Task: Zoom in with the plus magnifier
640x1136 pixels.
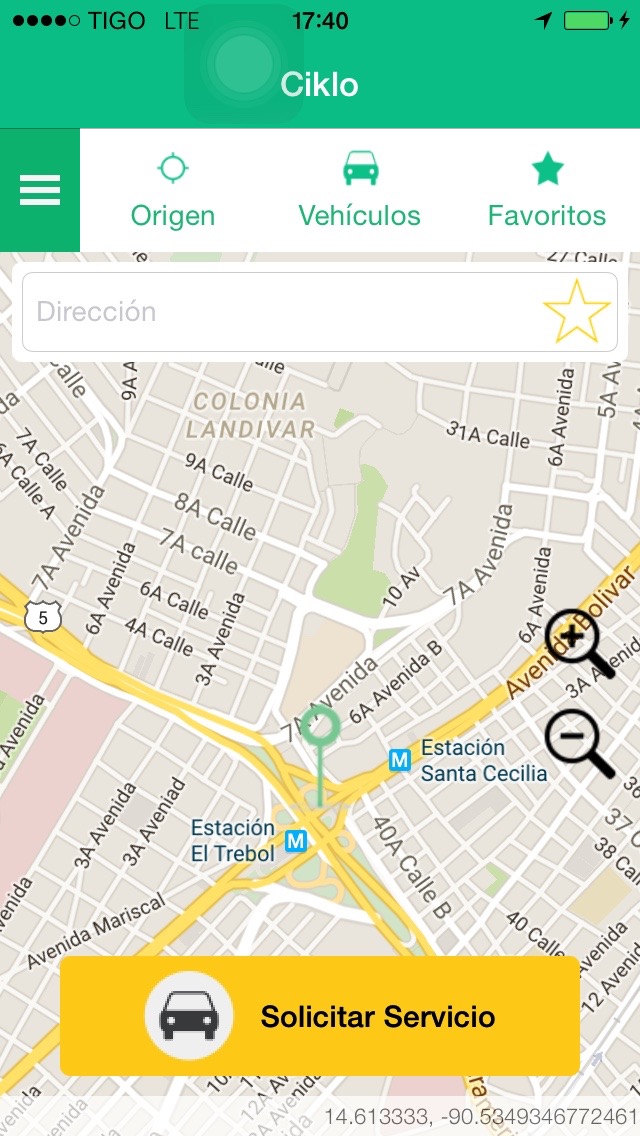Action: [580, 643]
